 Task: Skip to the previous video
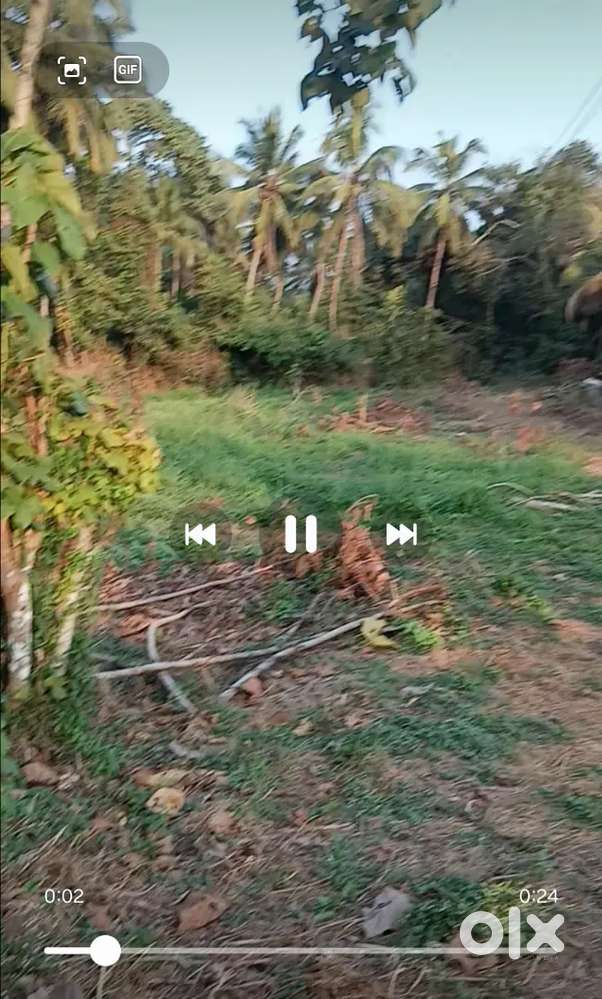(x=200, y=535)
